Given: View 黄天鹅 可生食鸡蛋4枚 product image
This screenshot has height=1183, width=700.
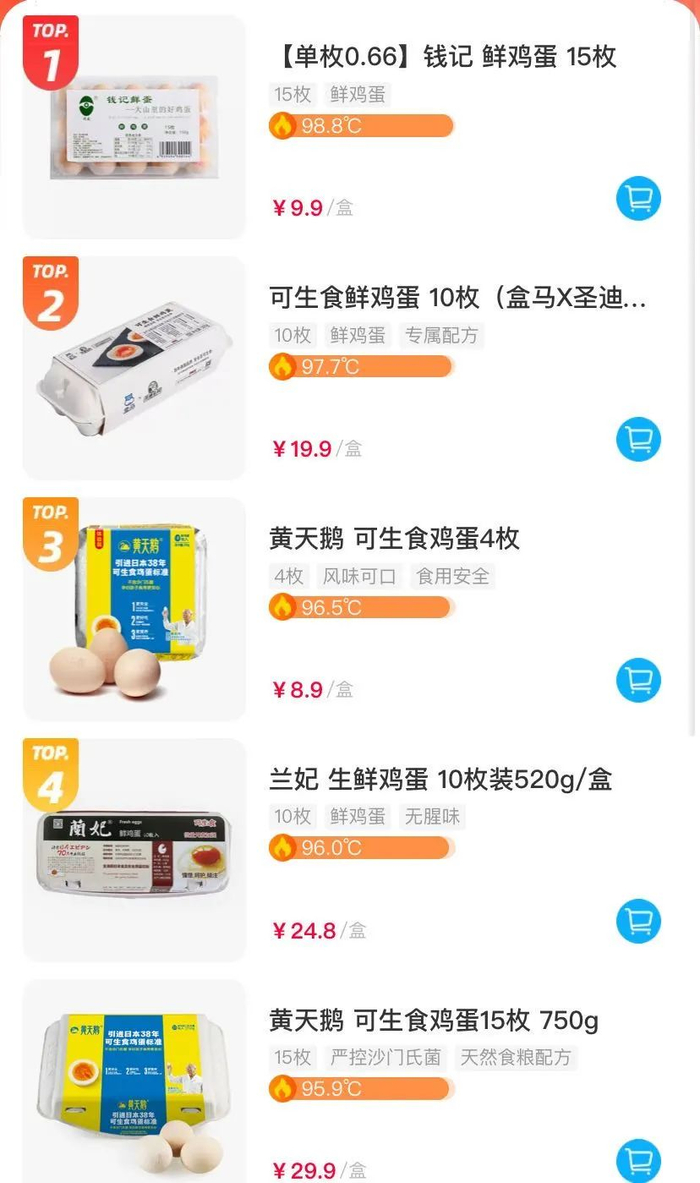Looking at the screenshot, I should (x=134, y=608).
